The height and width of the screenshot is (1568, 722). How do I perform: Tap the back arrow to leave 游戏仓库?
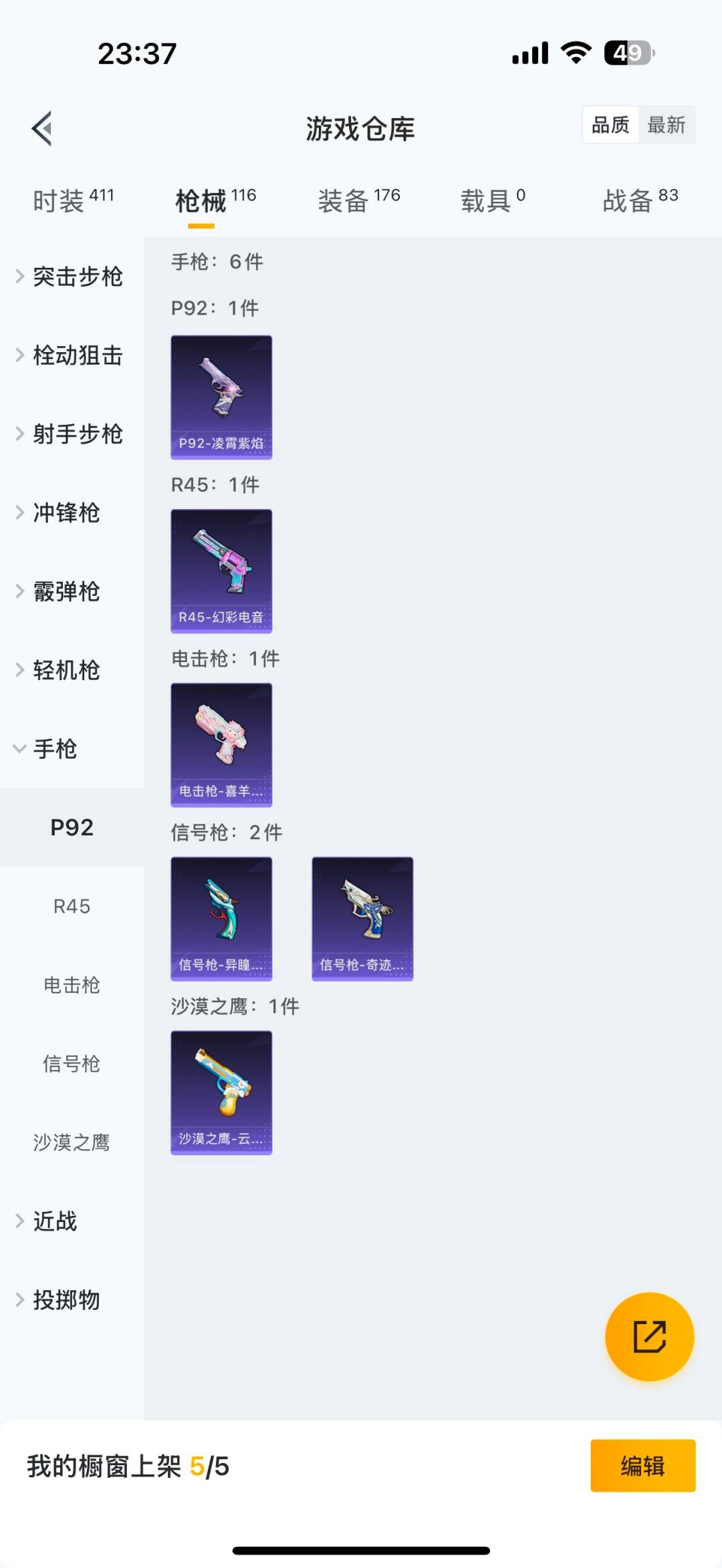(x=42, y=128)
